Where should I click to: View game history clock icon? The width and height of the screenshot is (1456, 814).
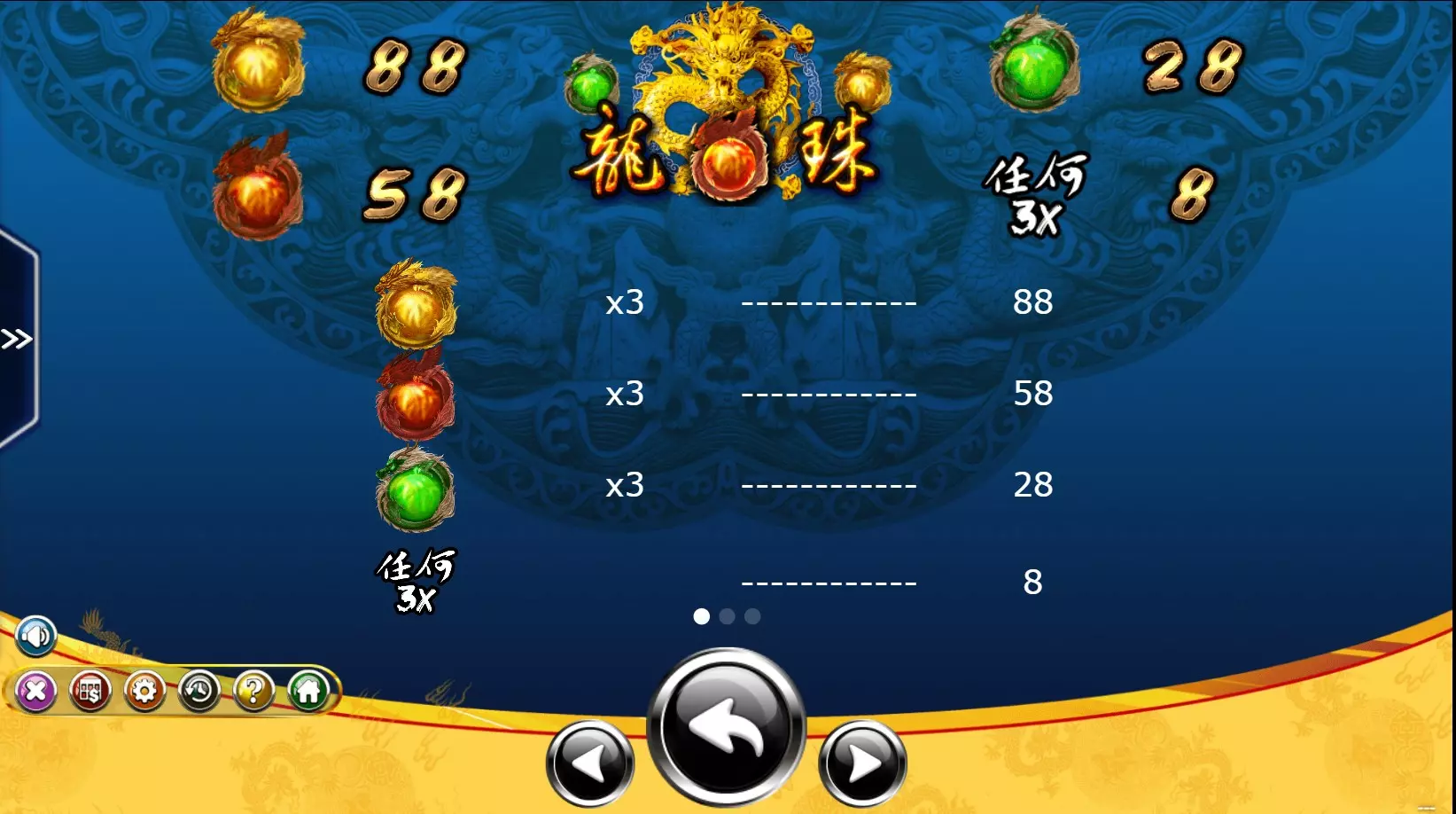pyautogui.click(x=199, y=691)
